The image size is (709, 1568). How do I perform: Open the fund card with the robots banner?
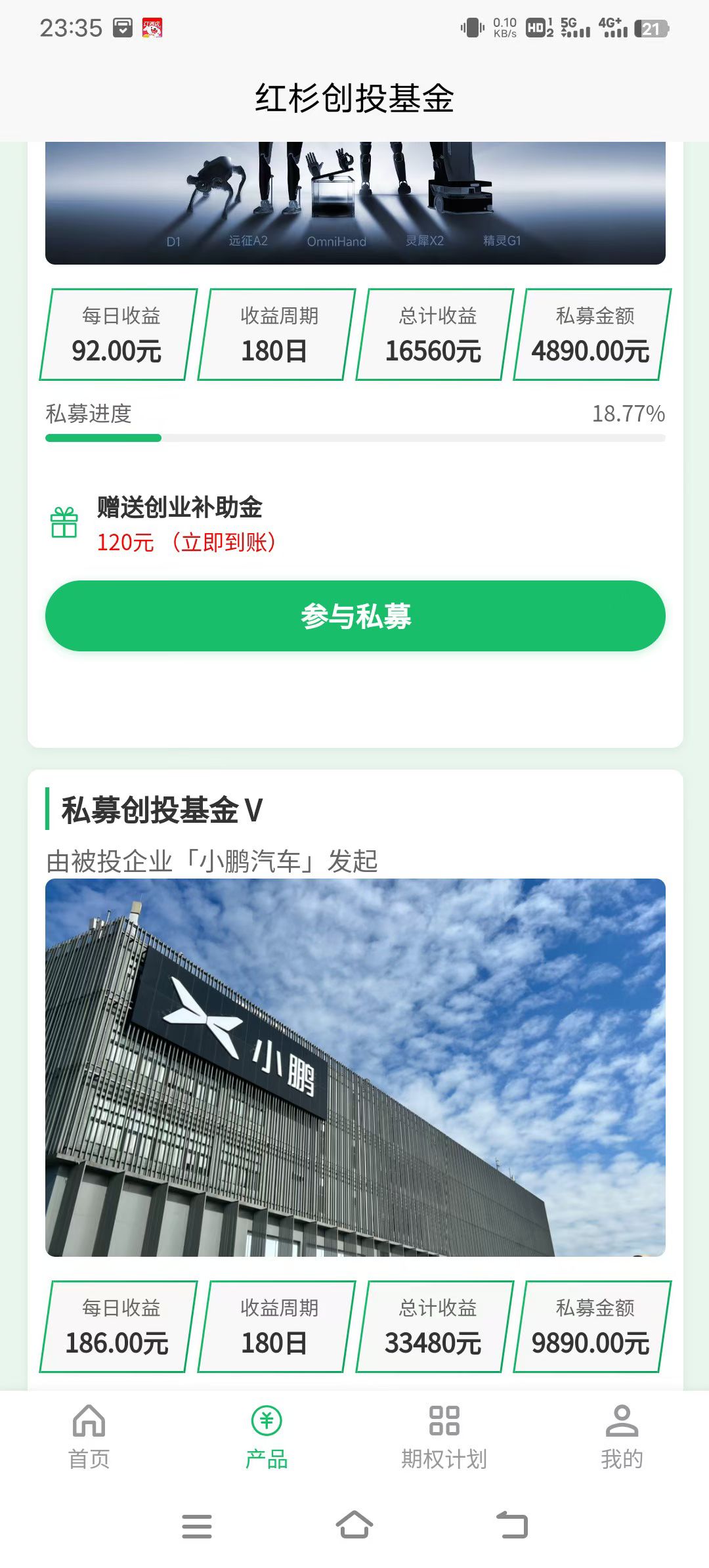click(355, 204)
